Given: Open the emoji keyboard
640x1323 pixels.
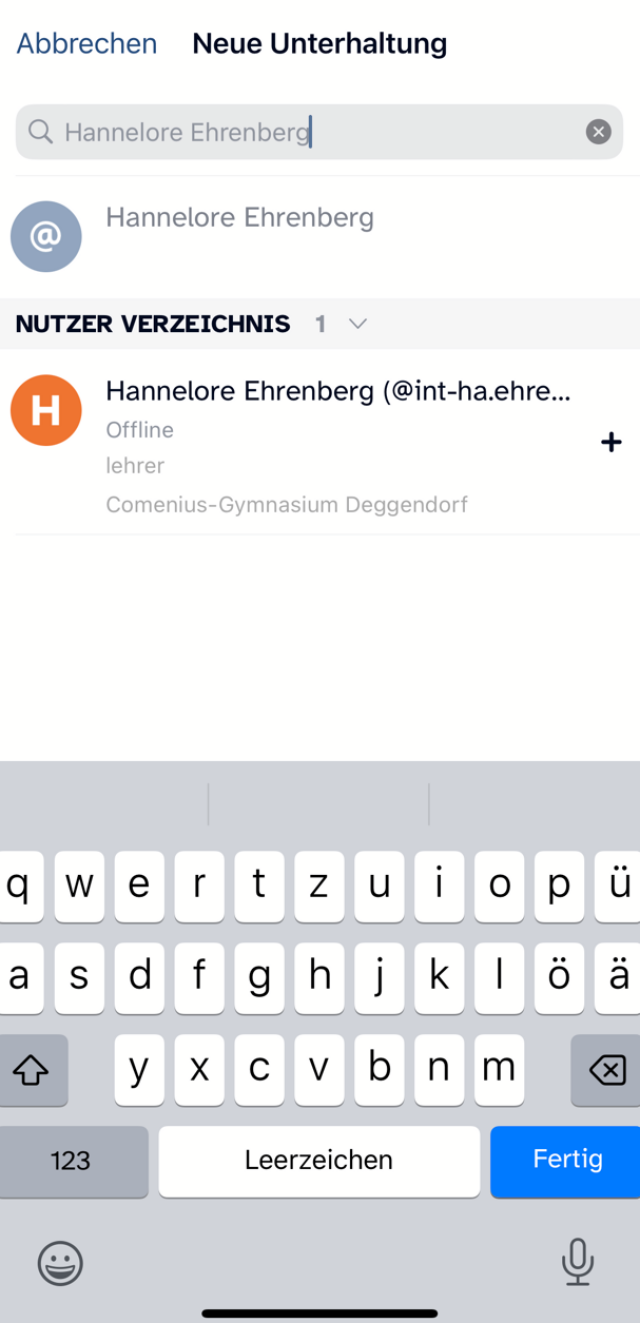Looking at the screenshot, I should coord(60,1263).
